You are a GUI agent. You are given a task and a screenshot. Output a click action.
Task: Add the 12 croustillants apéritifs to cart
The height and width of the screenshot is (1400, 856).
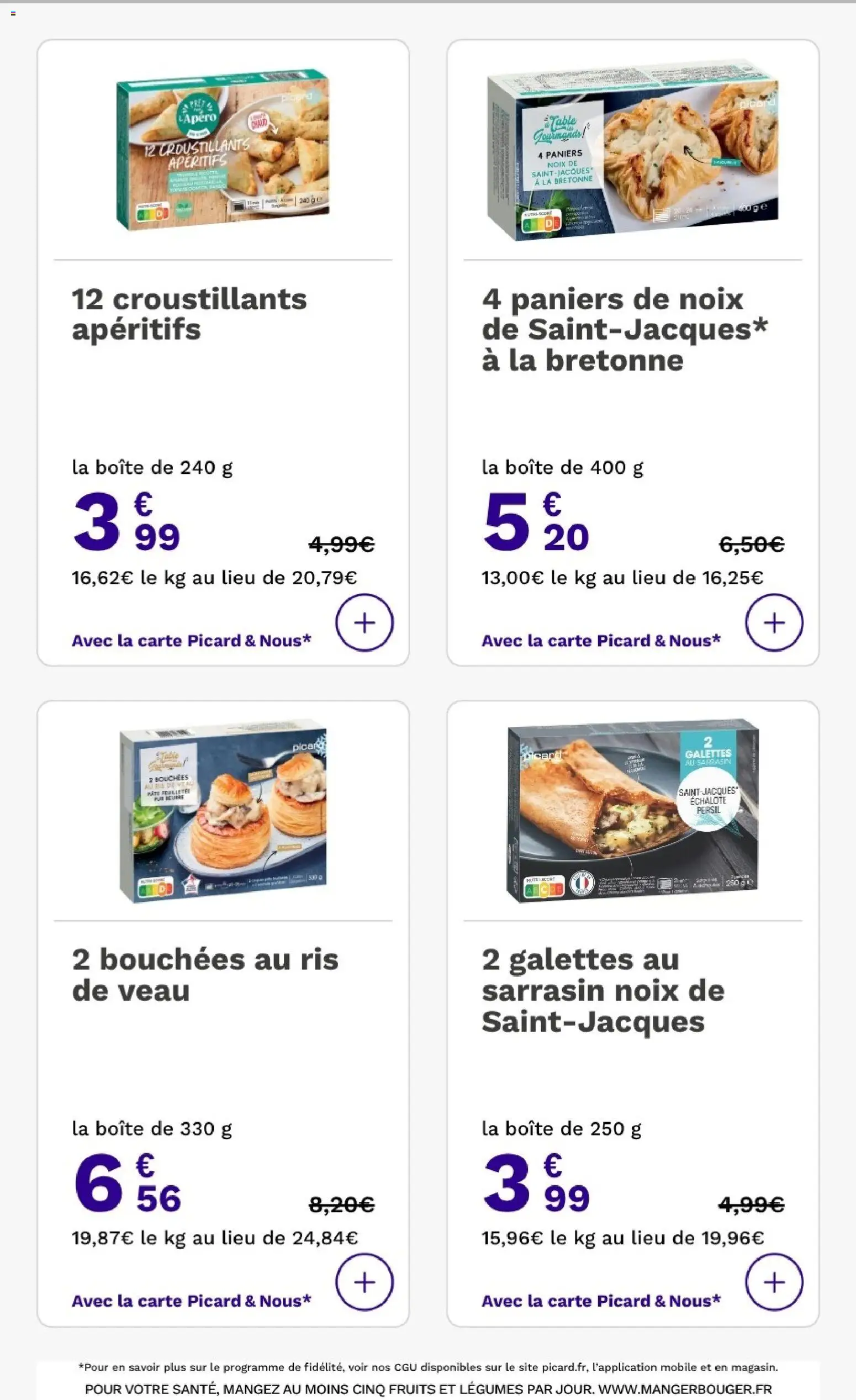pos(364,623)
